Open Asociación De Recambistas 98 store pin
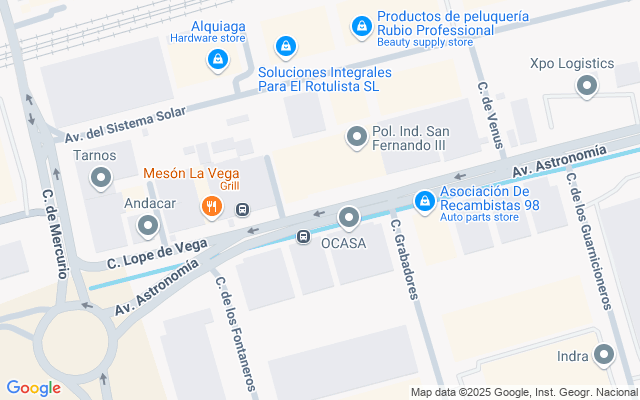The image size is (640, 400). click(425, 202)
